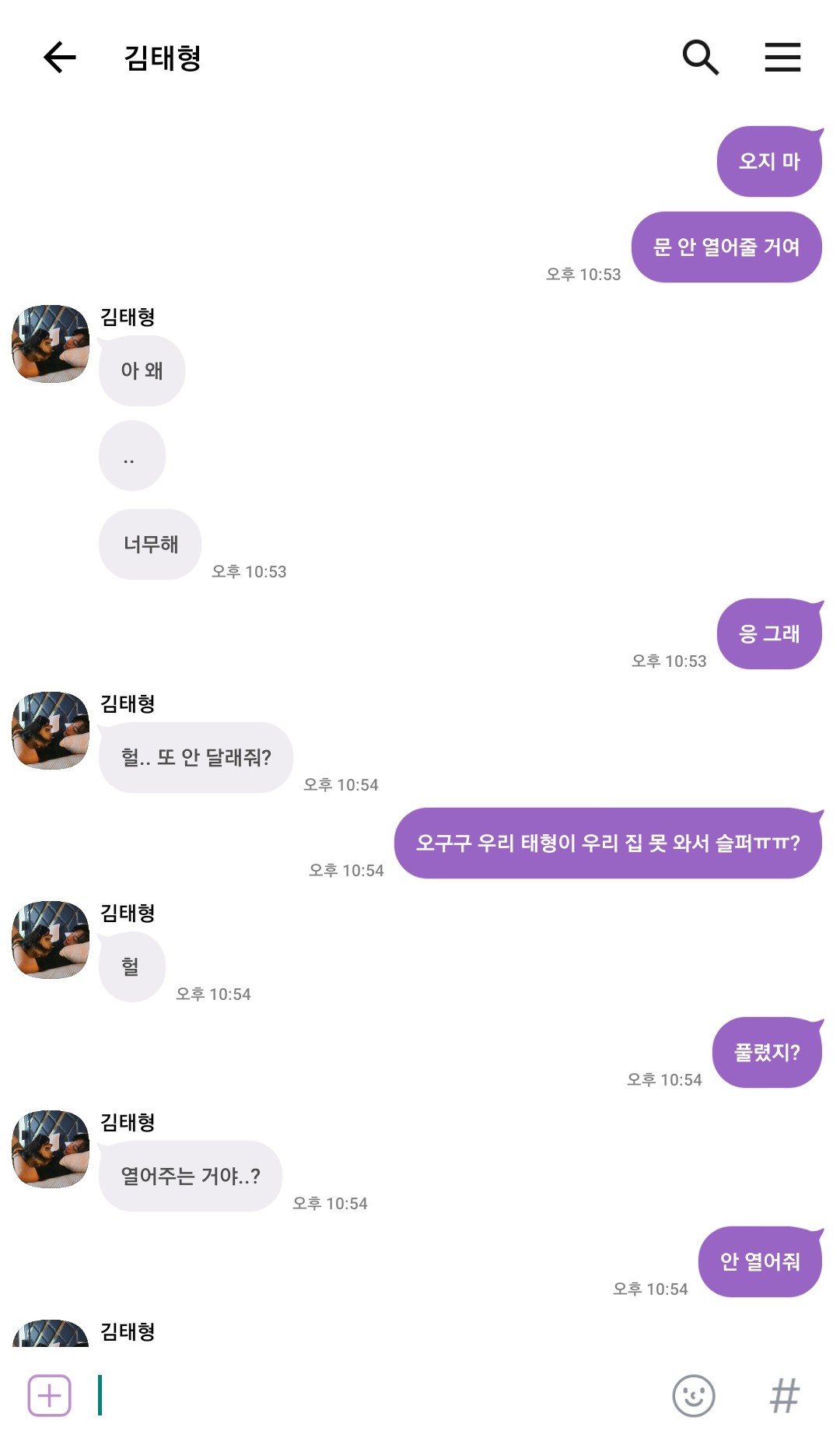
Task: Tap 김태형's avatar beside '열어주는 거야..?'
Action: point(51,1149)
